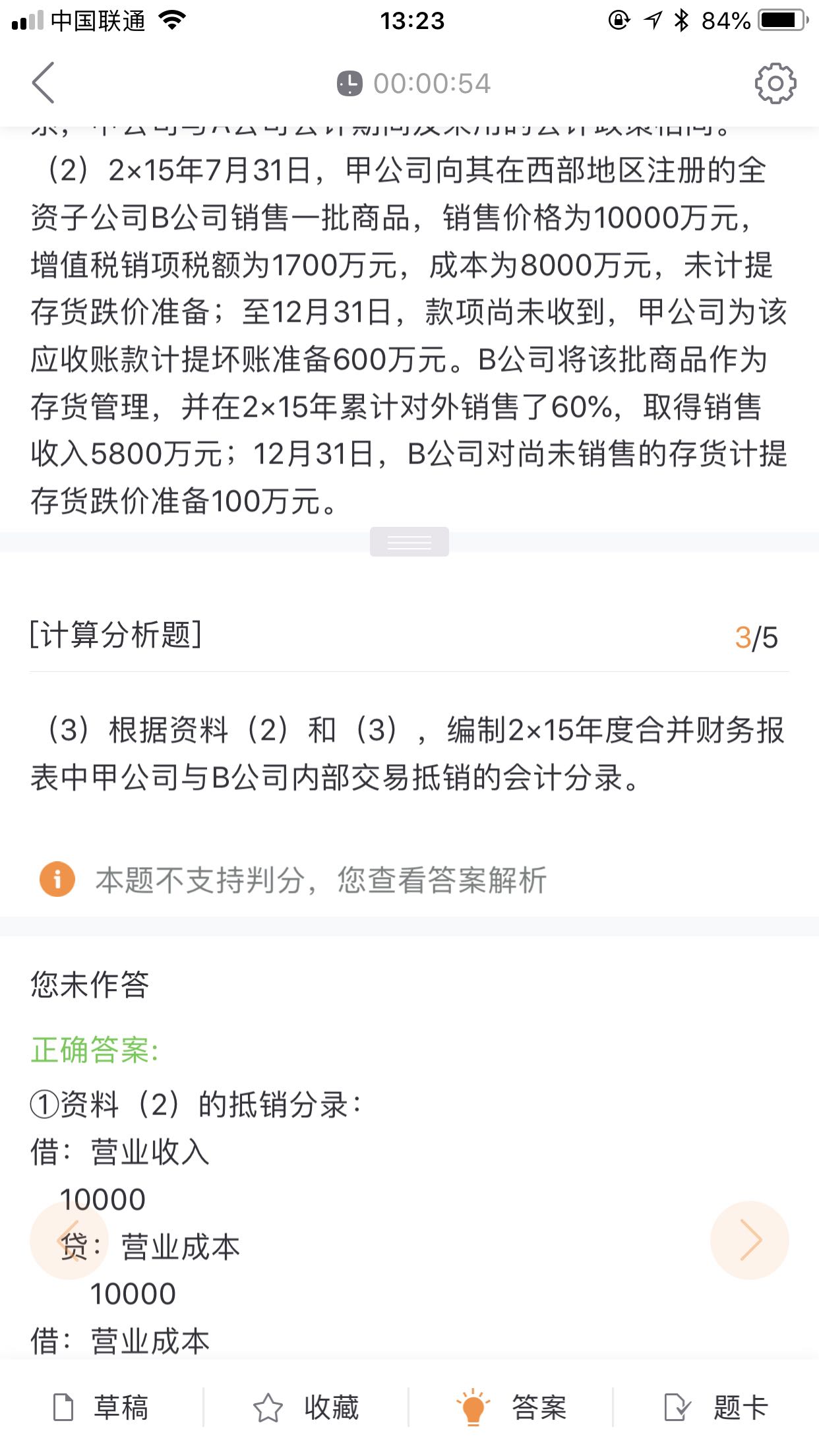This screenshot has height=1456, width=819.
Task: Tap the back arrow to exit the question
Action: click(44, 82)
